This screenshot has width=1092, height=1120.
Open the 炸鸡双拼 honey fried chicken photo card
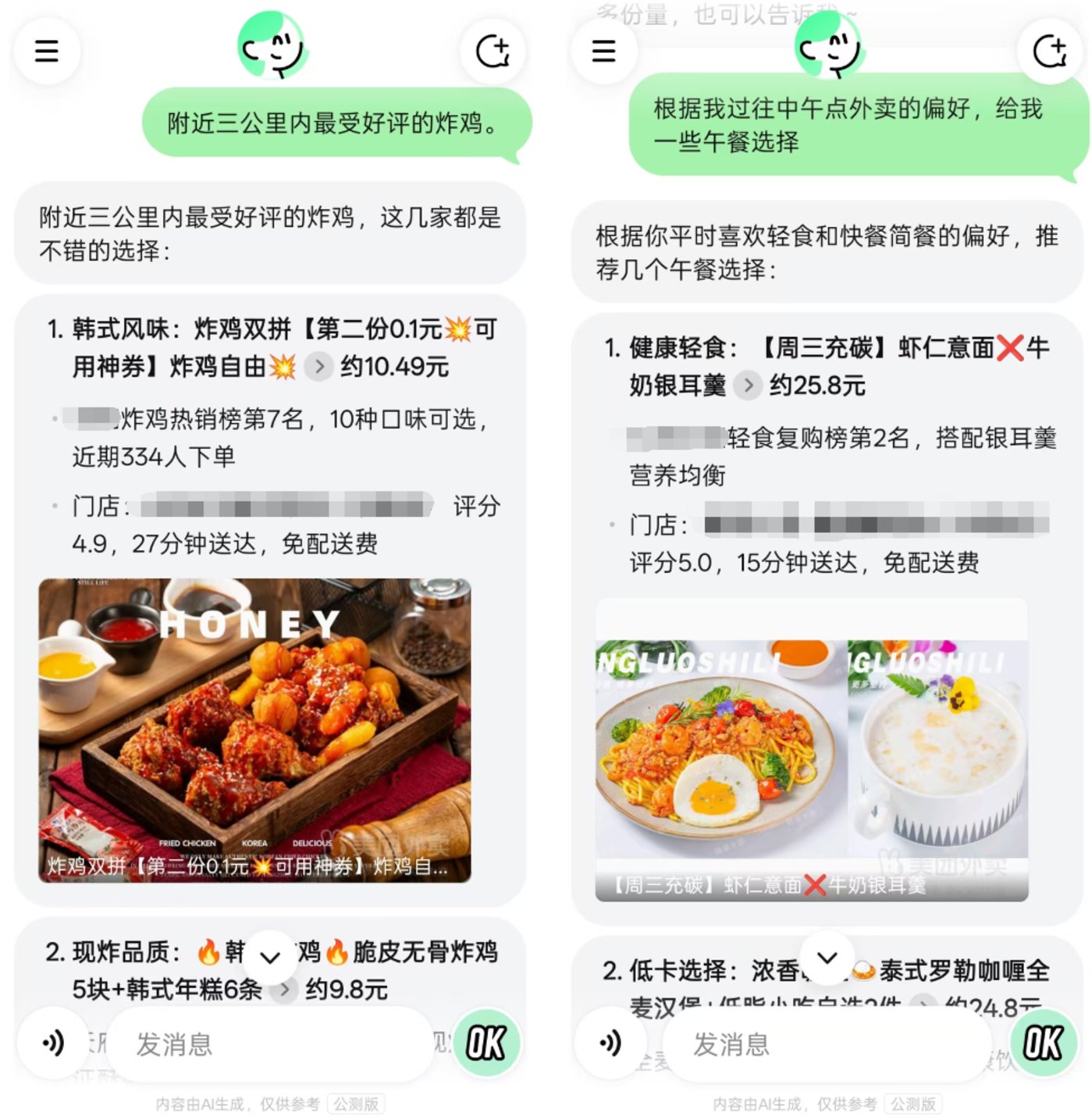254,730
